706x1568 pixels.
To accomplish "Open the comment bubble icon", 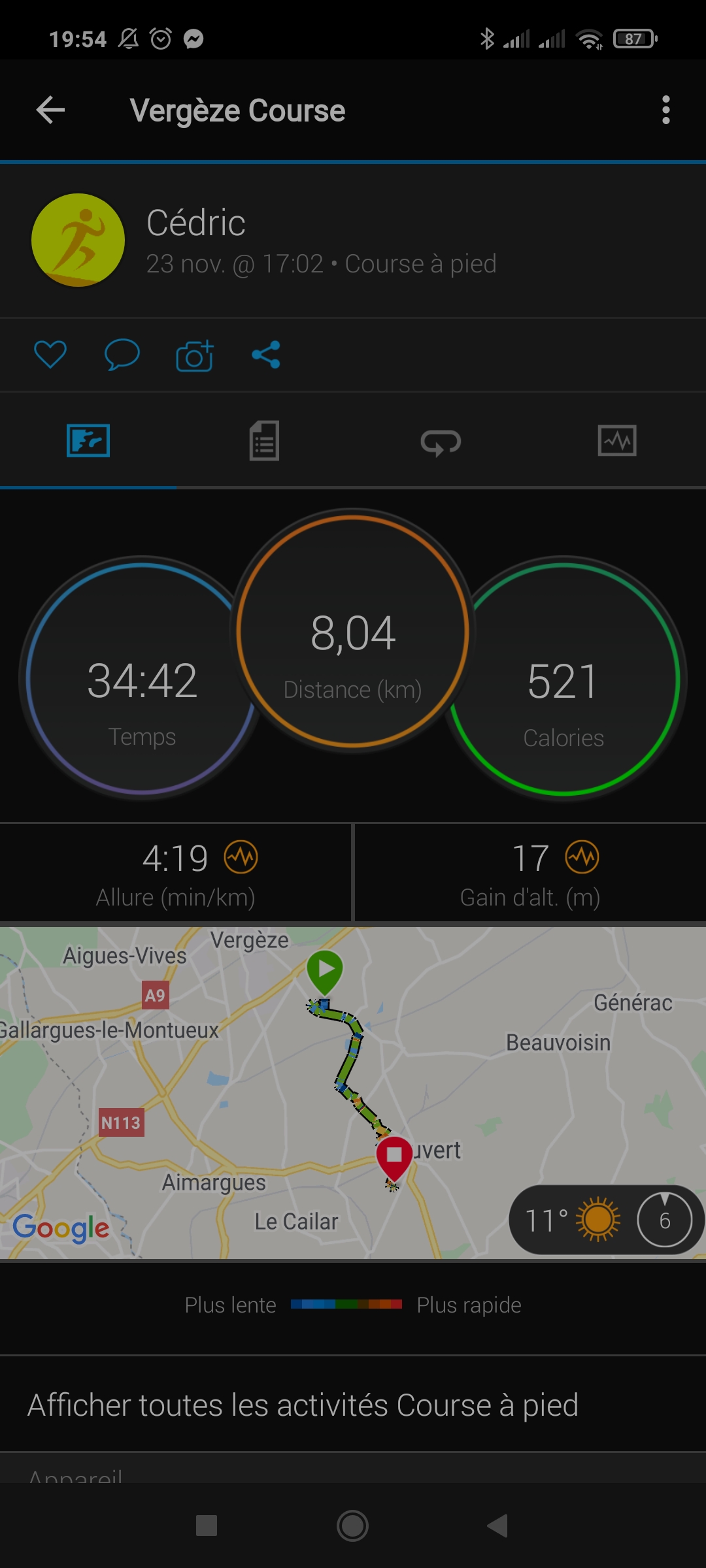I will point(122,355).
